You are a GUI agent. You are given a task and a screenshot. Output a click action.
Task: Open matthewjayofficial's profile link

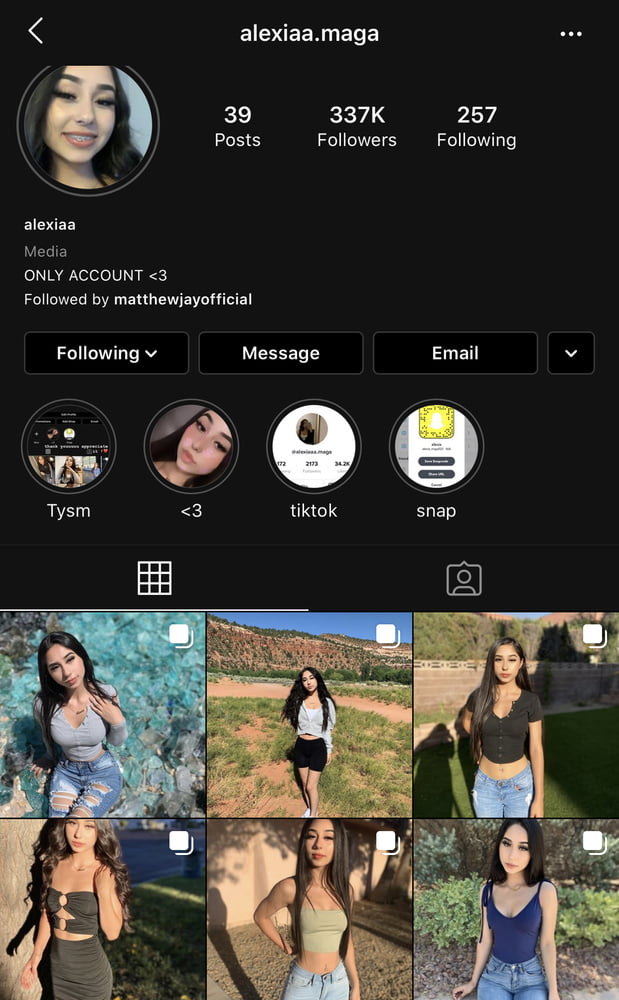click(x=183, y=299)
